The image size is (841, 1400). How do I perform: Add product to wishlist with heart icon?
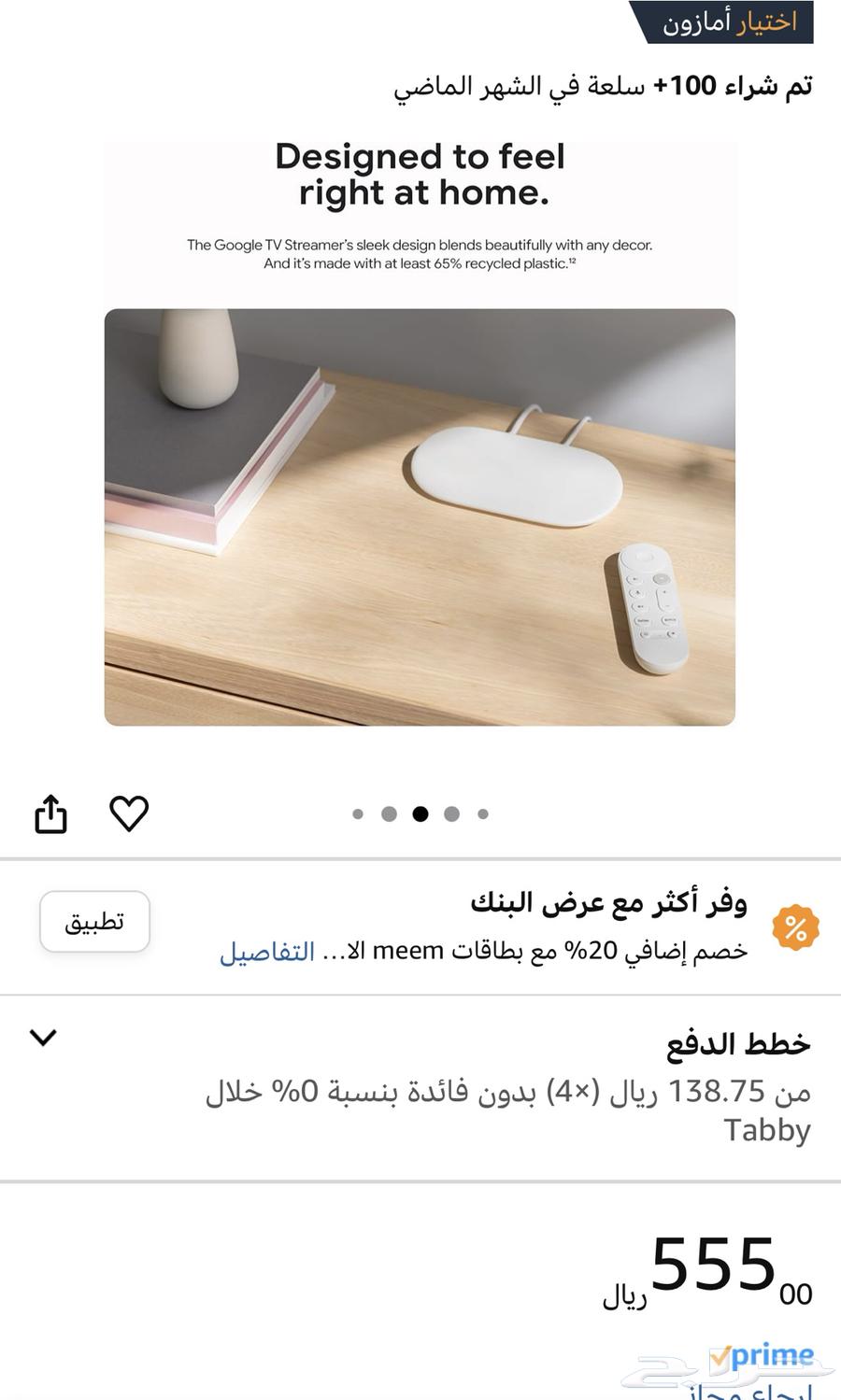[129, 813]
